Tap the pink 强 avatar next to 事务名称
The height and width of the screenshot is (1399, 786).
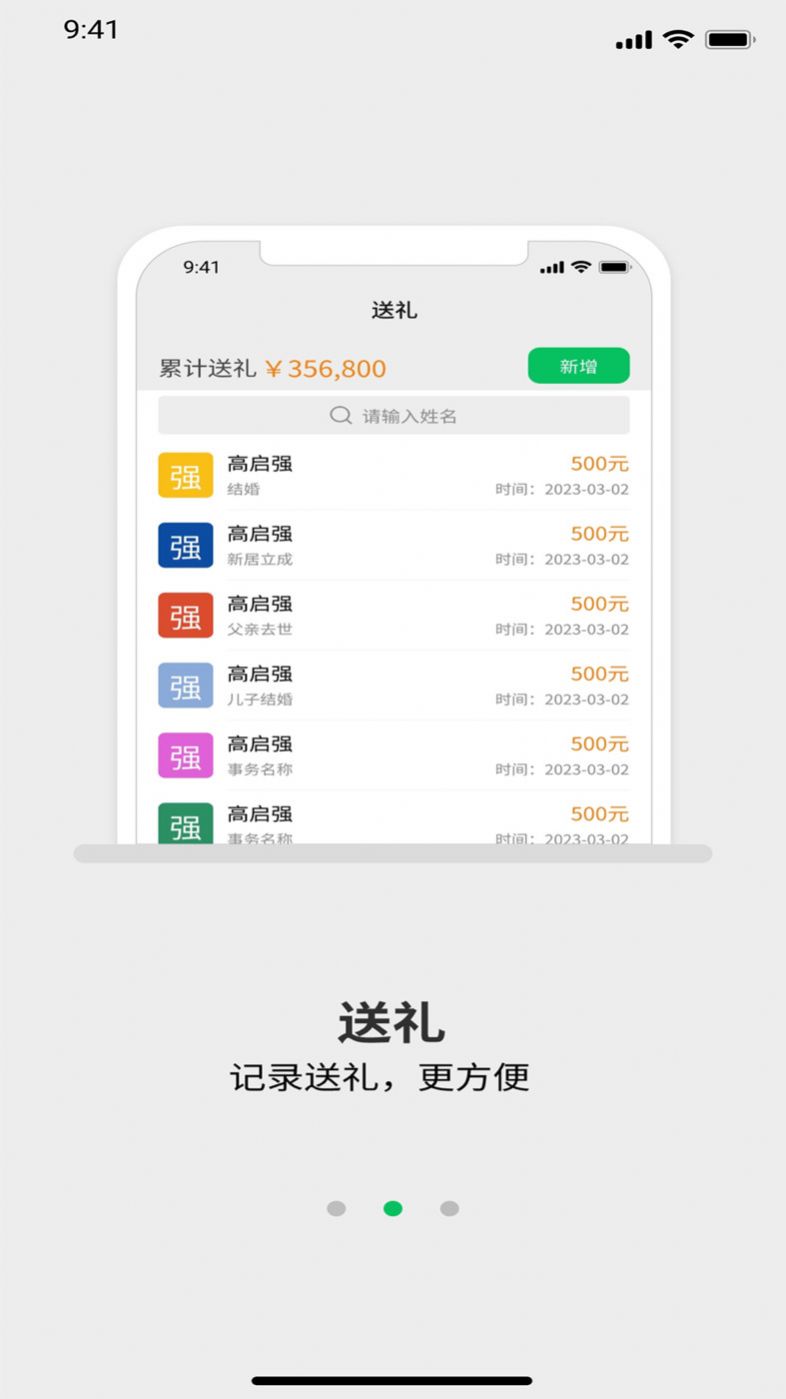(185, 755)
